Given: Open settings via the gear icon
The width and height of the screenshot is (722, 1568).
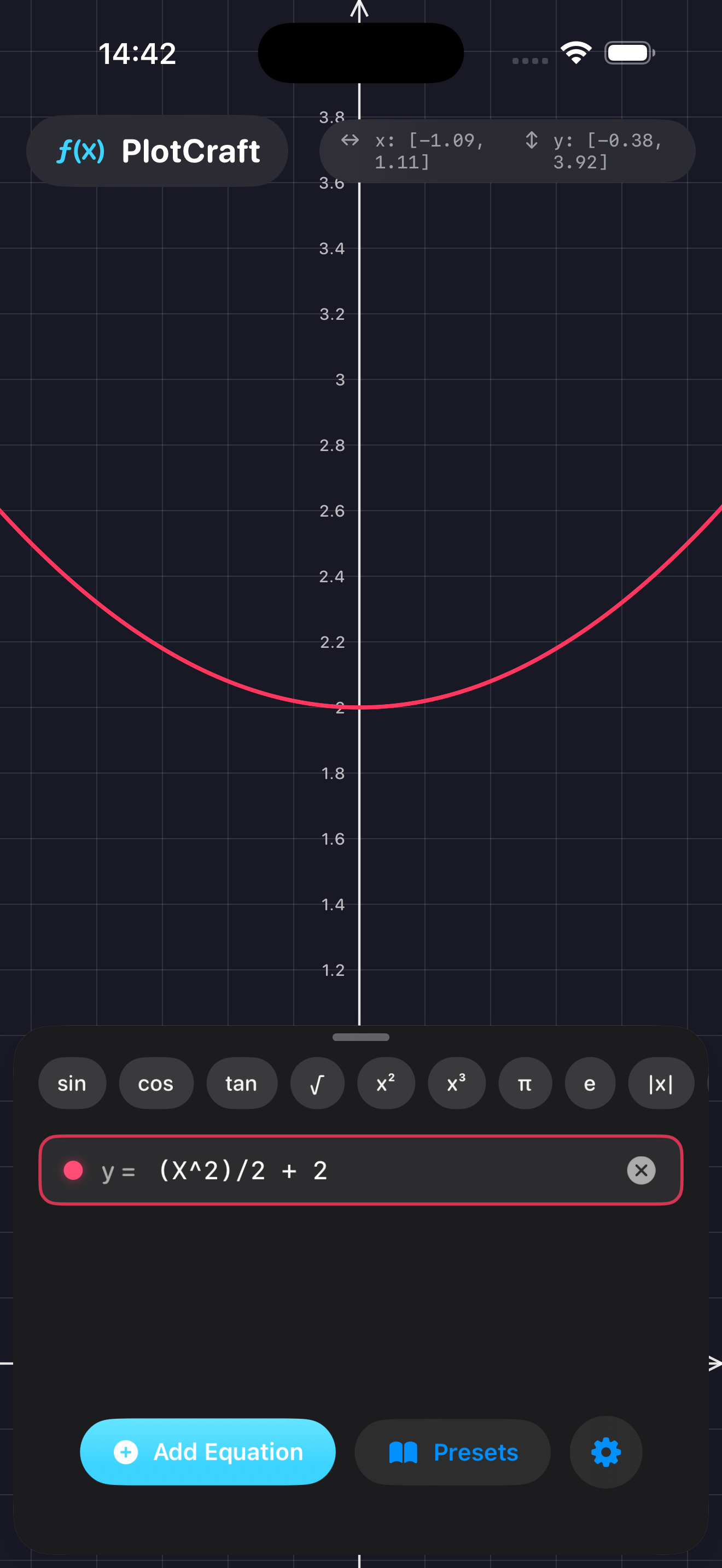Looking at the screenshot, I should (605, 1452).
